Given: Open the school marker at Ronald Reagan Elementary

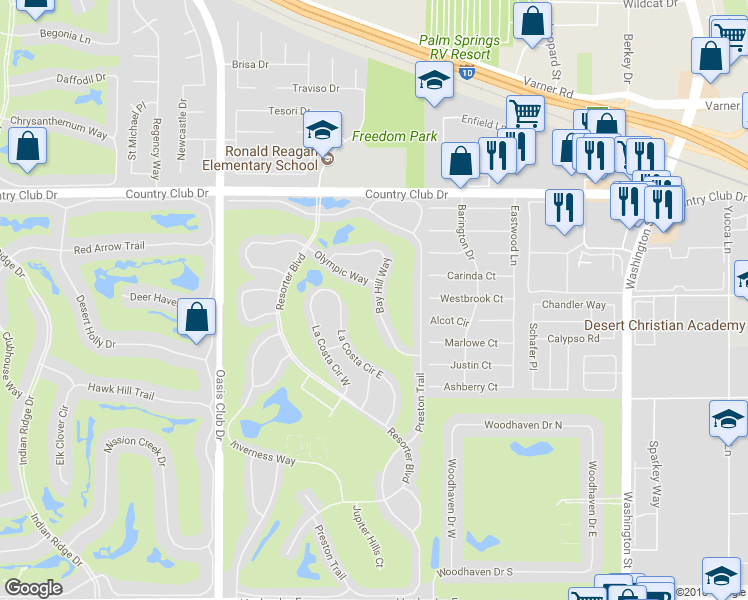Looking at the screenshot, I should (322, 131).
